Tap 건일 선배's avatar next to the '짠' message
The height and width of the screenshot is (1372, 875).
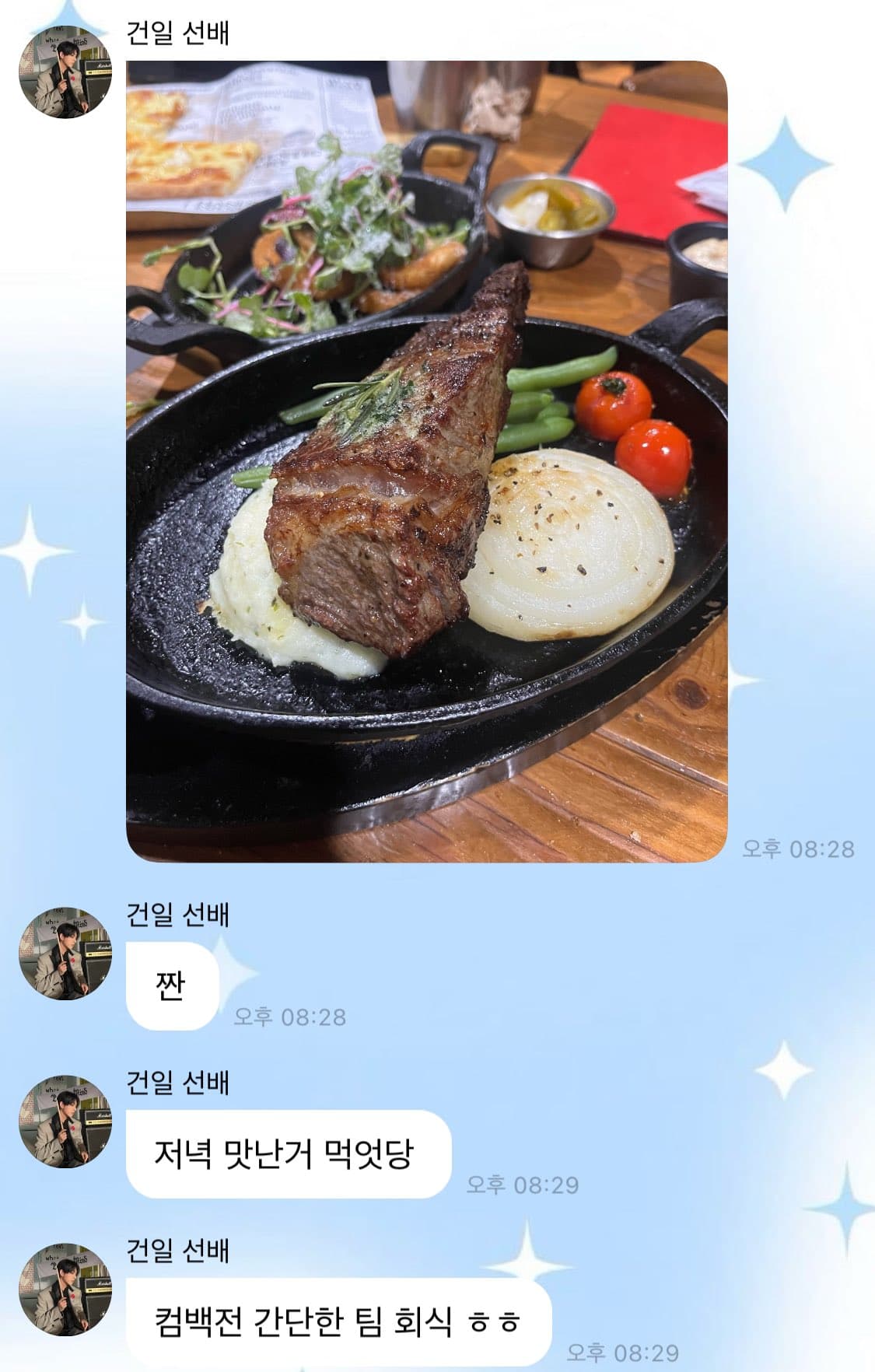65,953
